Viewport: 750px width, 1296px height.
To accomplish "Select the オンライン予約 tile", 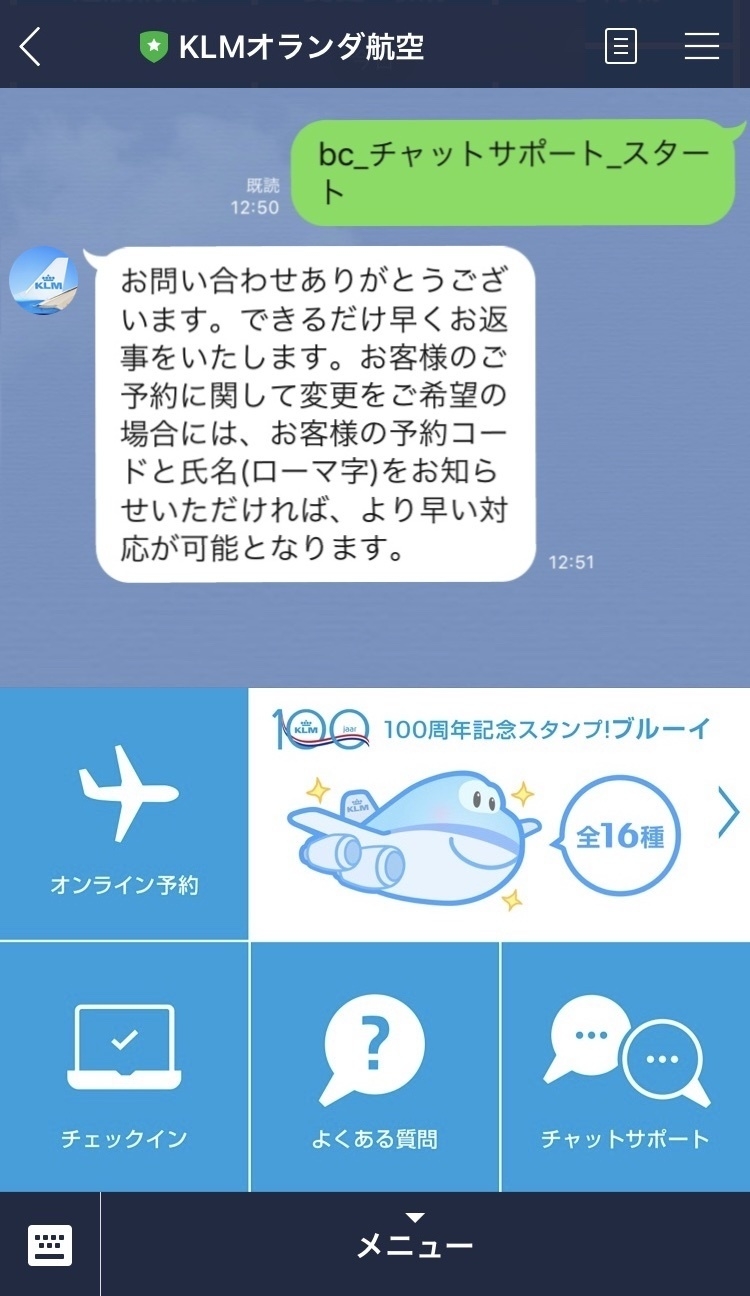I will [x=124, y=814].
